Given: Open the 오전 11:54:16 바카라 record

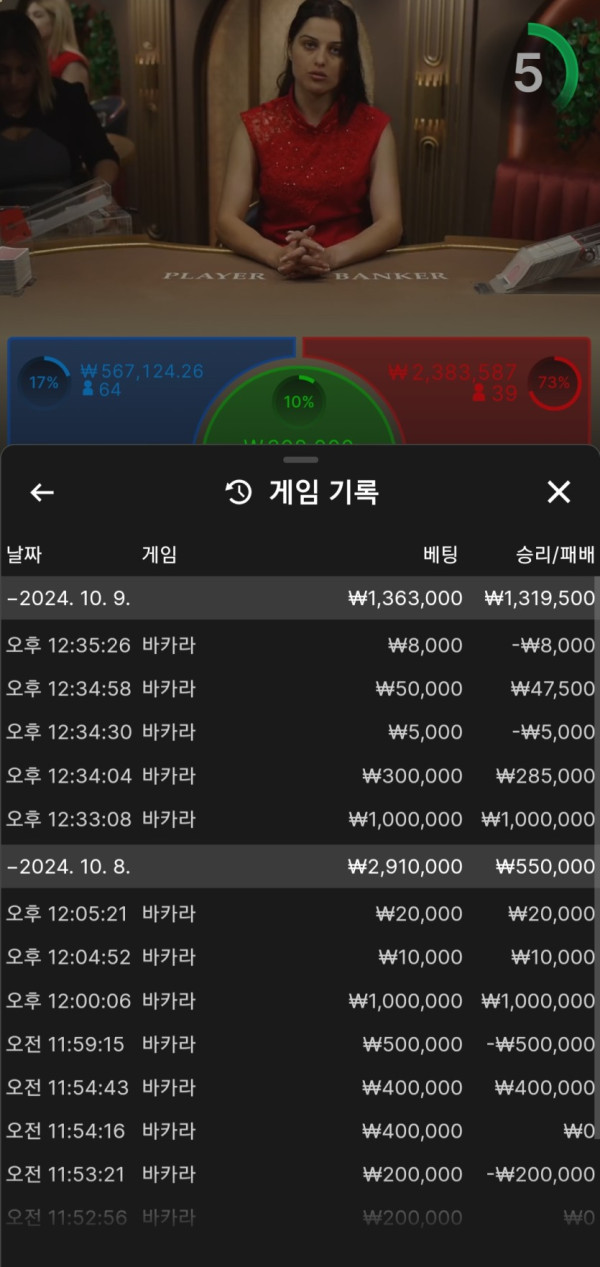Looking at the screenshot, I should [300, 1131].
